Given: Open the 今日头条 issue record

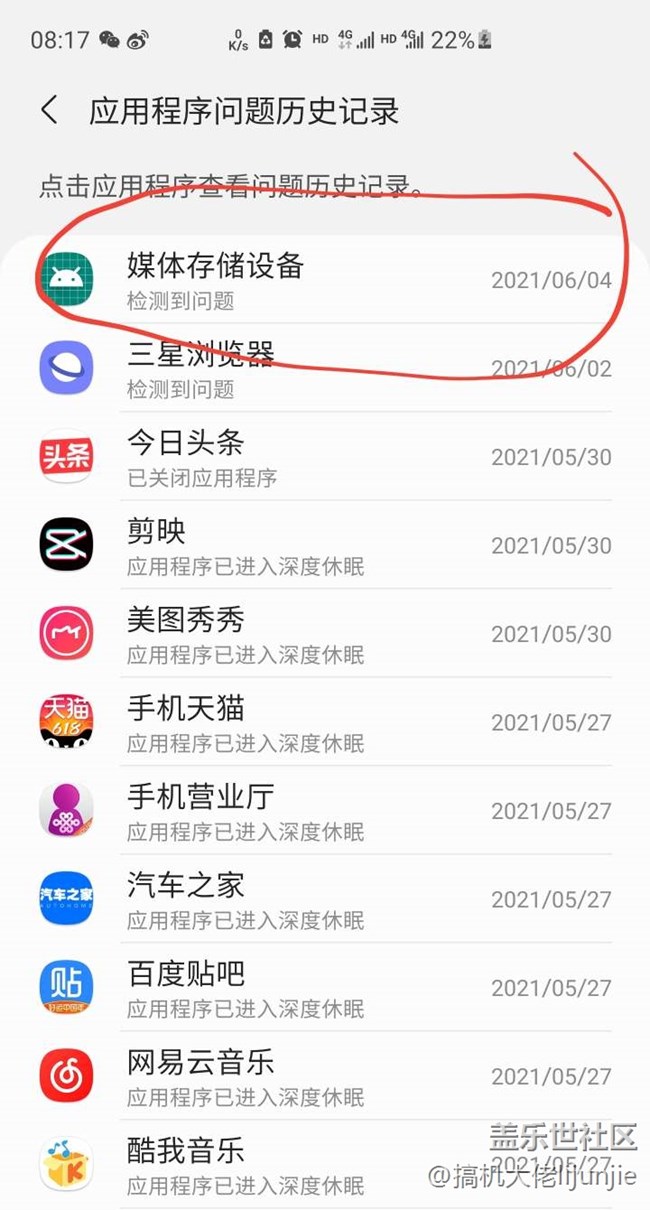Looking at the screenshot, I should (325, 456).
